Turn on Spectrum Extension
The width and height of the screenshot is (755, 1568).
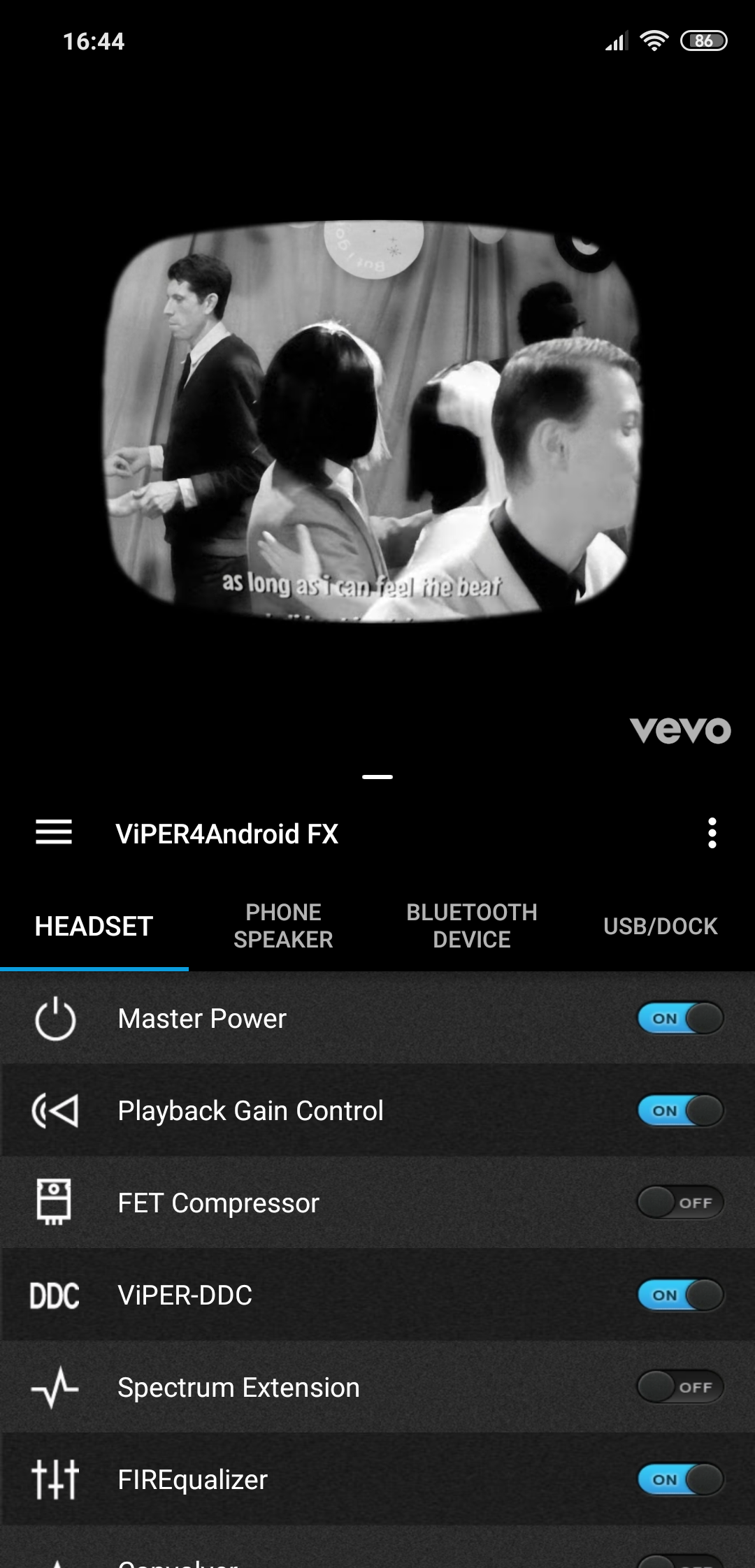click(680, 1387)
